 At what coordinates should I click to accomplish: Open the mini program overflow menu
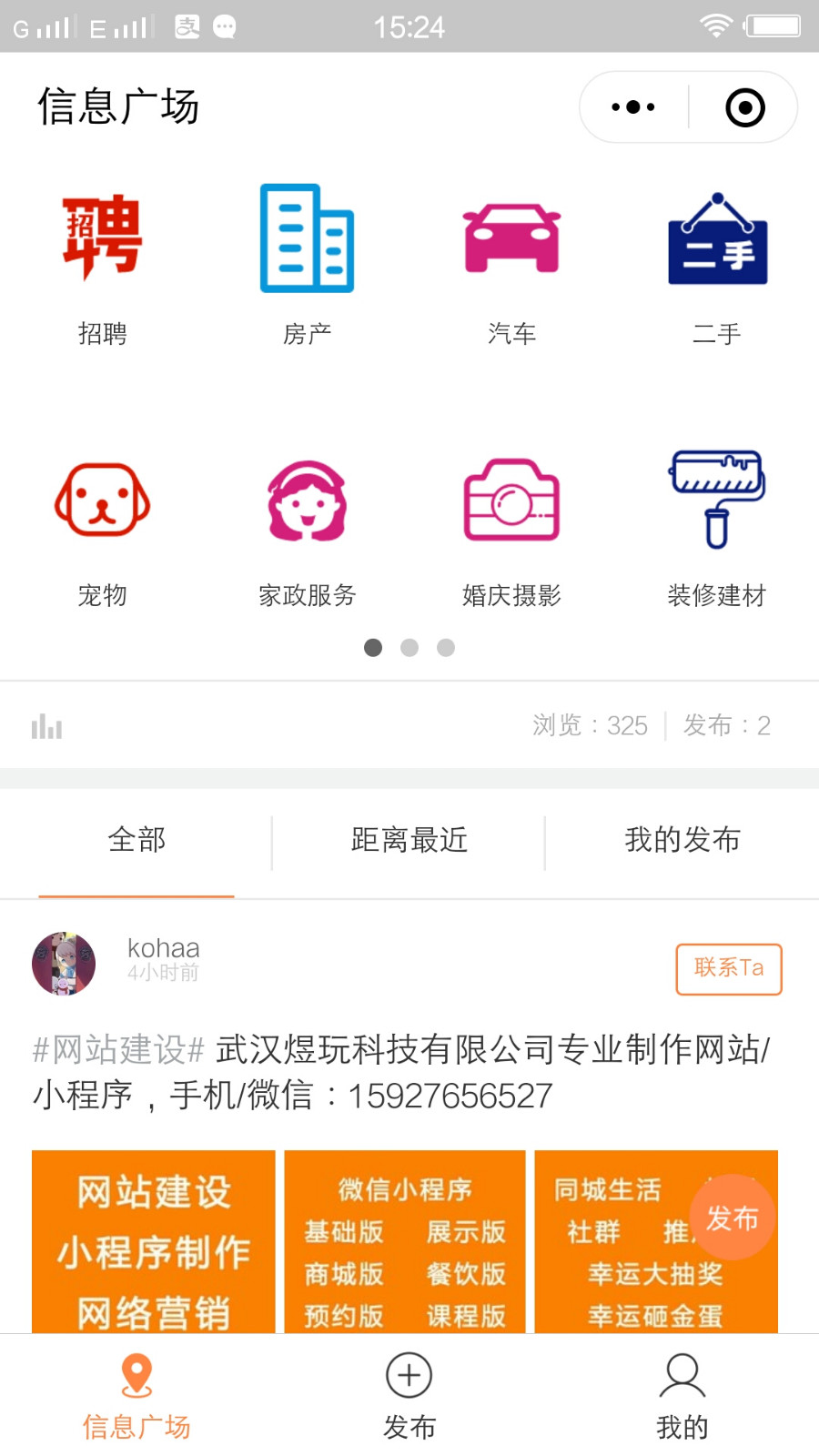click(x=633, y=107)
